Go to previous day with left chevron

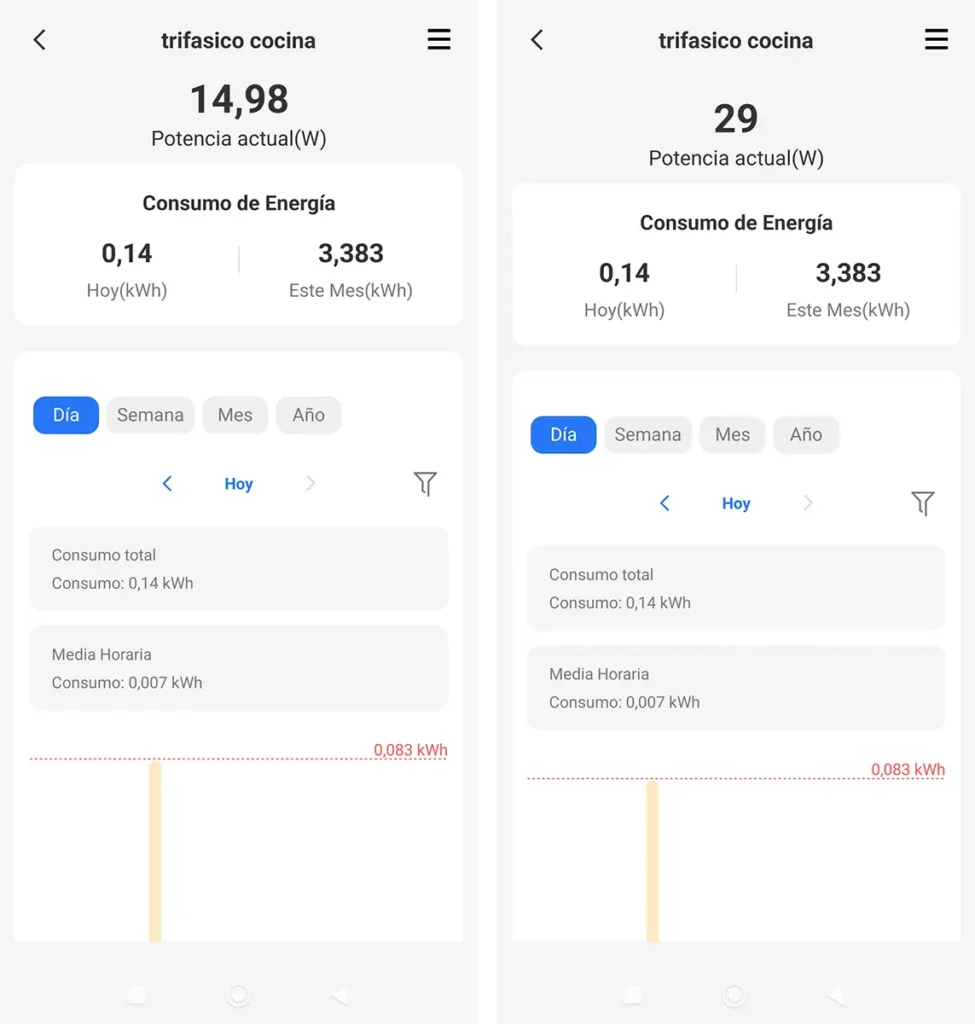[x=167, y=483]
